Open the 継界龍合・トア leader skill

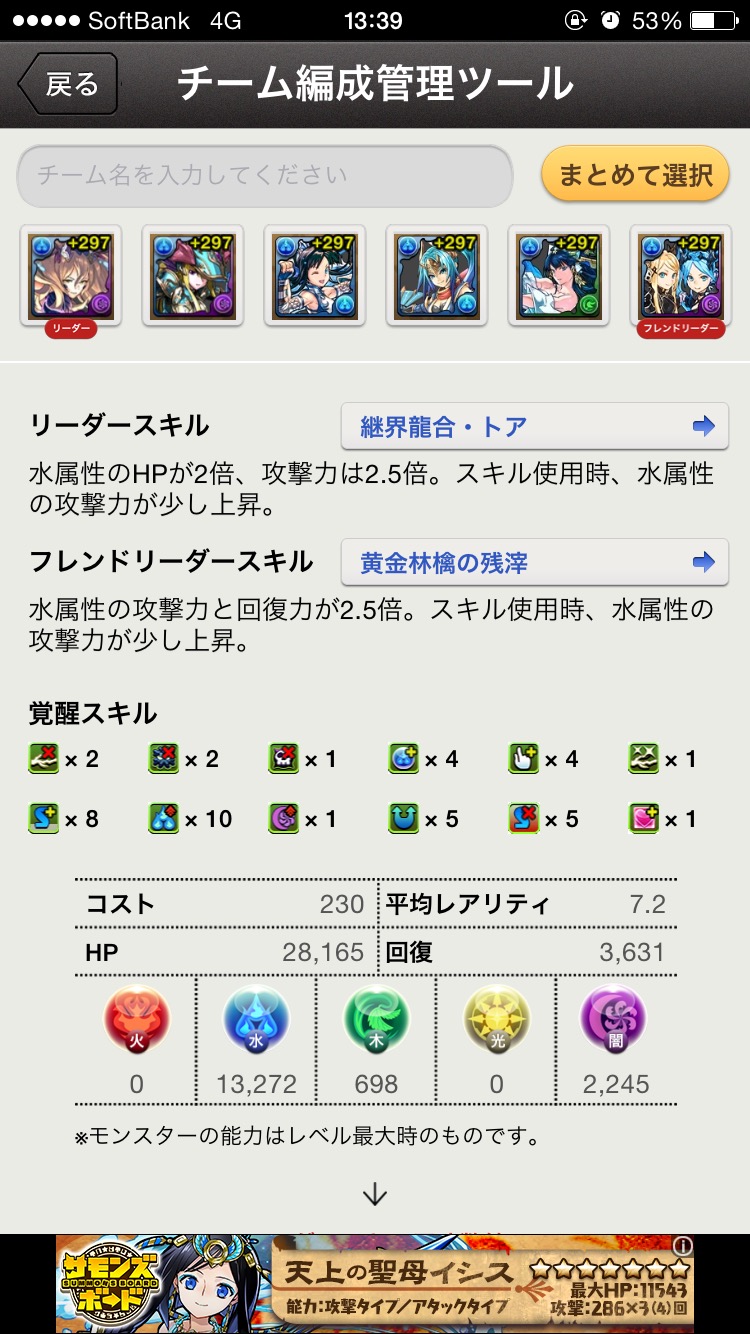534,427
